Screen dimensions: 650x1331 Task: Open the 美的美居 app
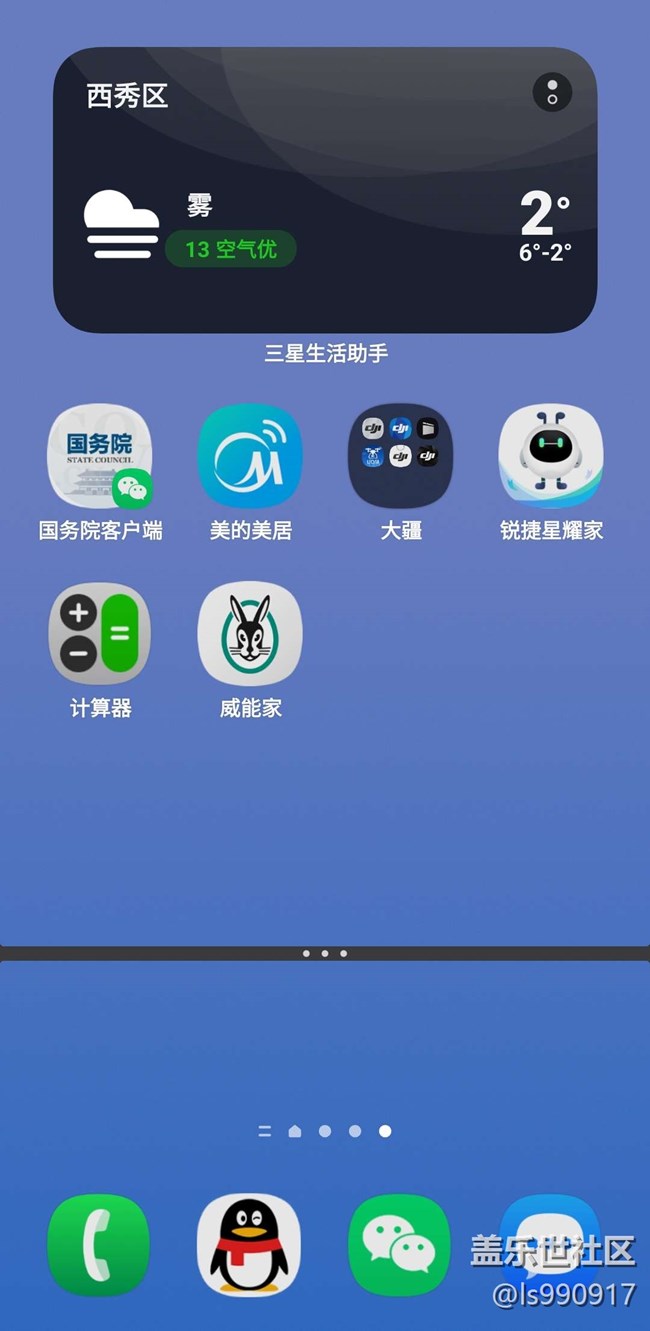[x=250, y=457]
